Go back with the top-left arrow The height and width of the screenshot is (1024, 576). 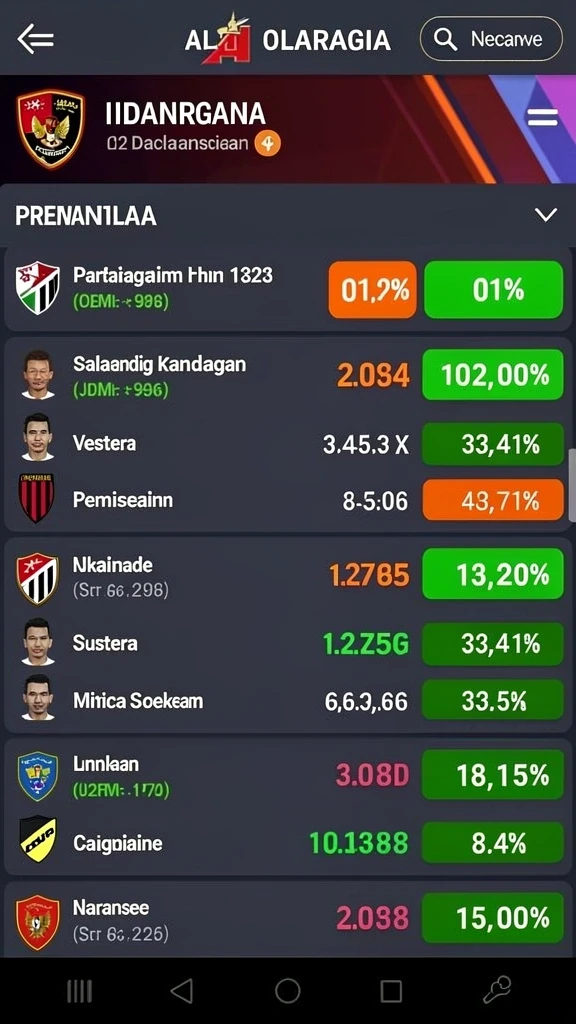[35, 39]
